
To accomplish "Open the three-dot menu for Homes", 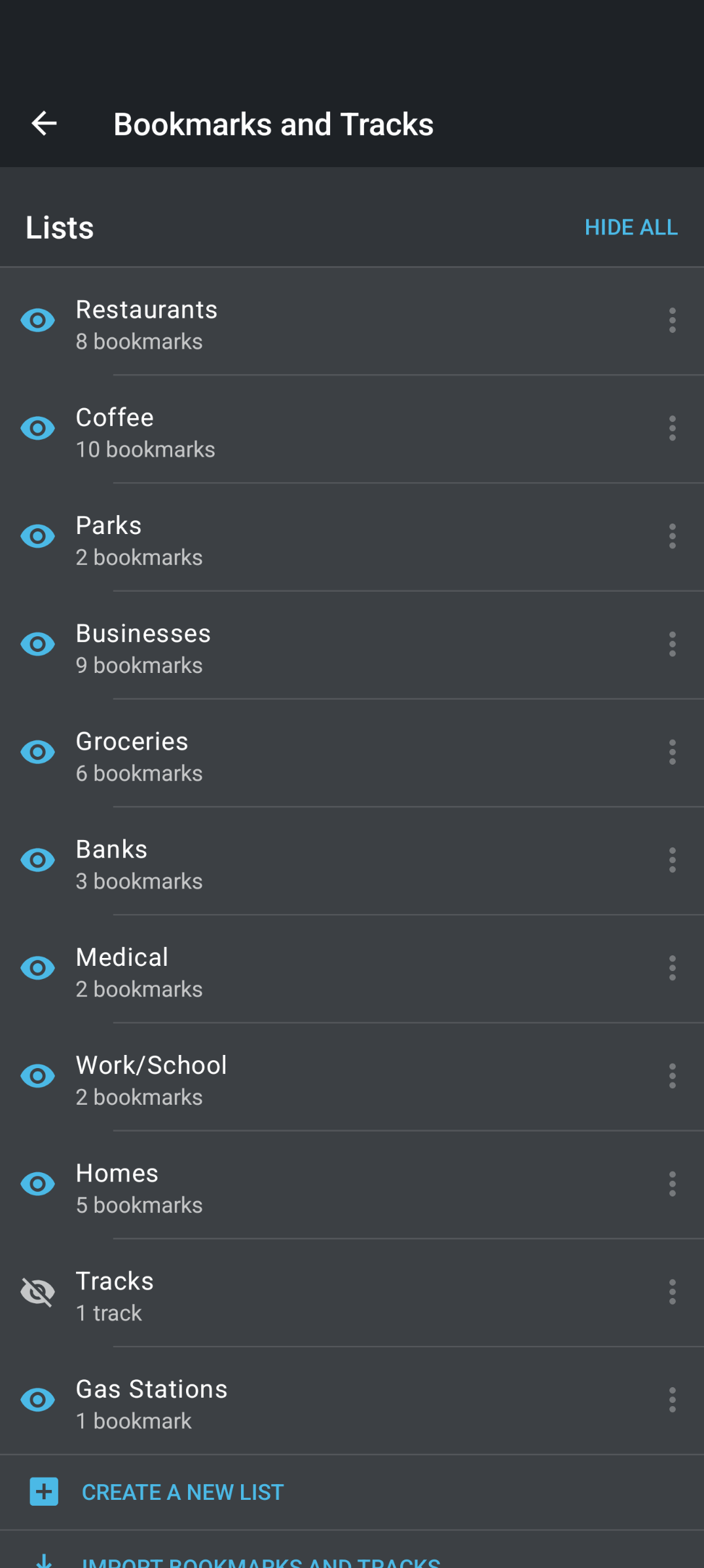I will tap(672, 1184).
